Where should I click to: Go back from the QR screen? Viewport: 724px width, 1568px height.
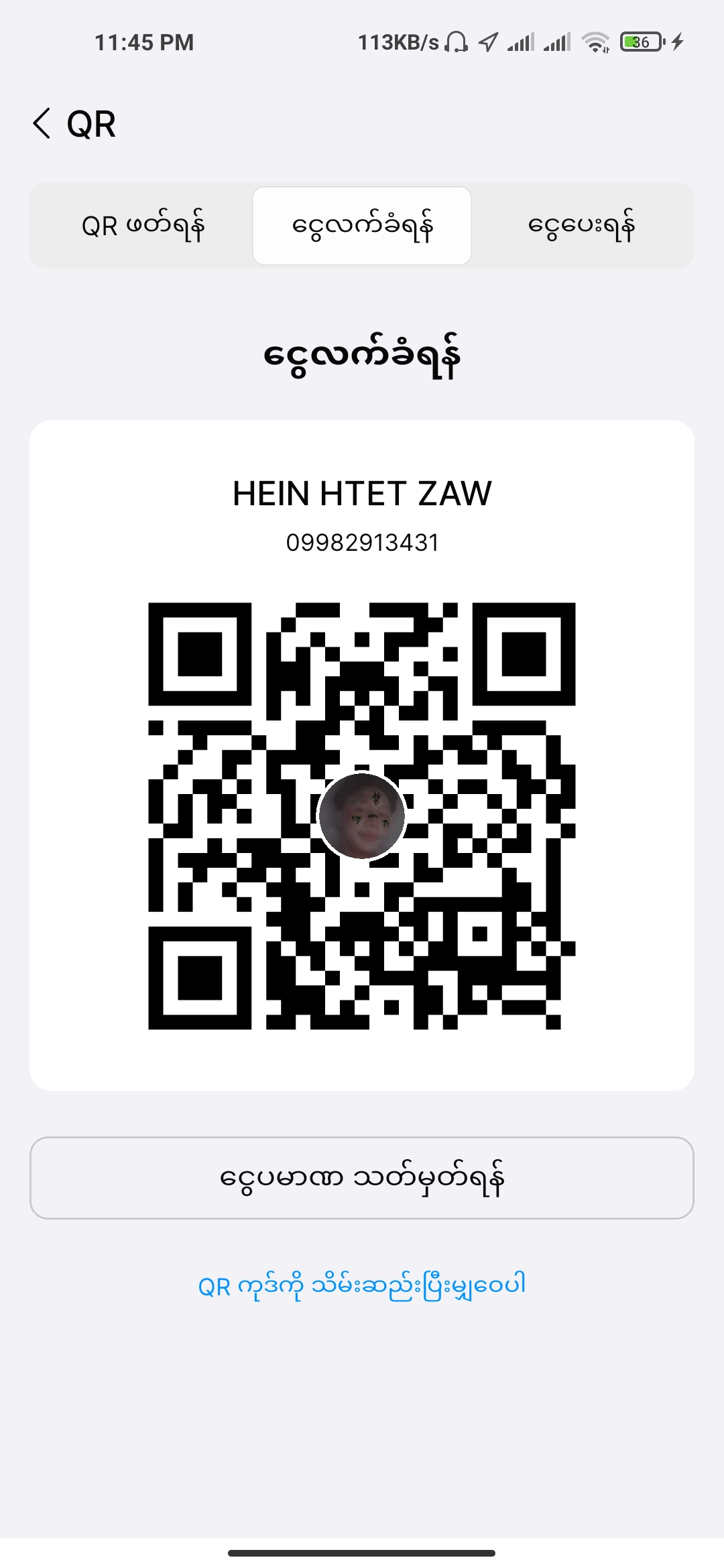coord(42,124)
